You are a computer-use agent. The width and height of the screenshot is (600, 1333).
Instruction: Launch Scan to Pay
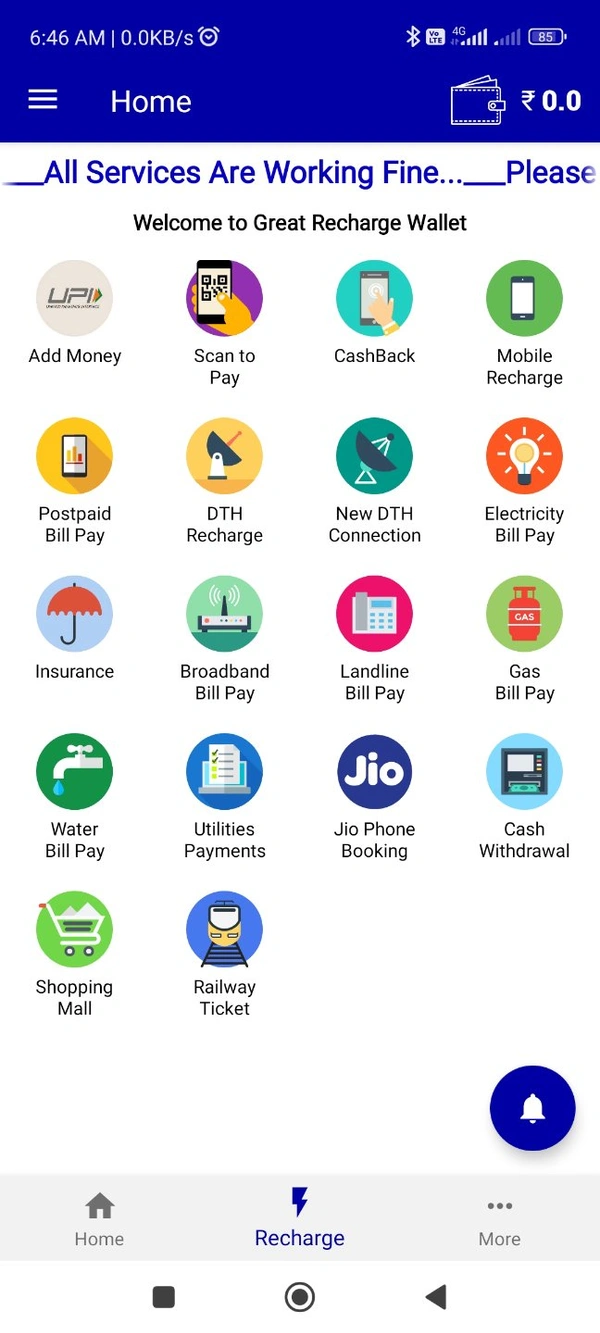tap(225, 298)
